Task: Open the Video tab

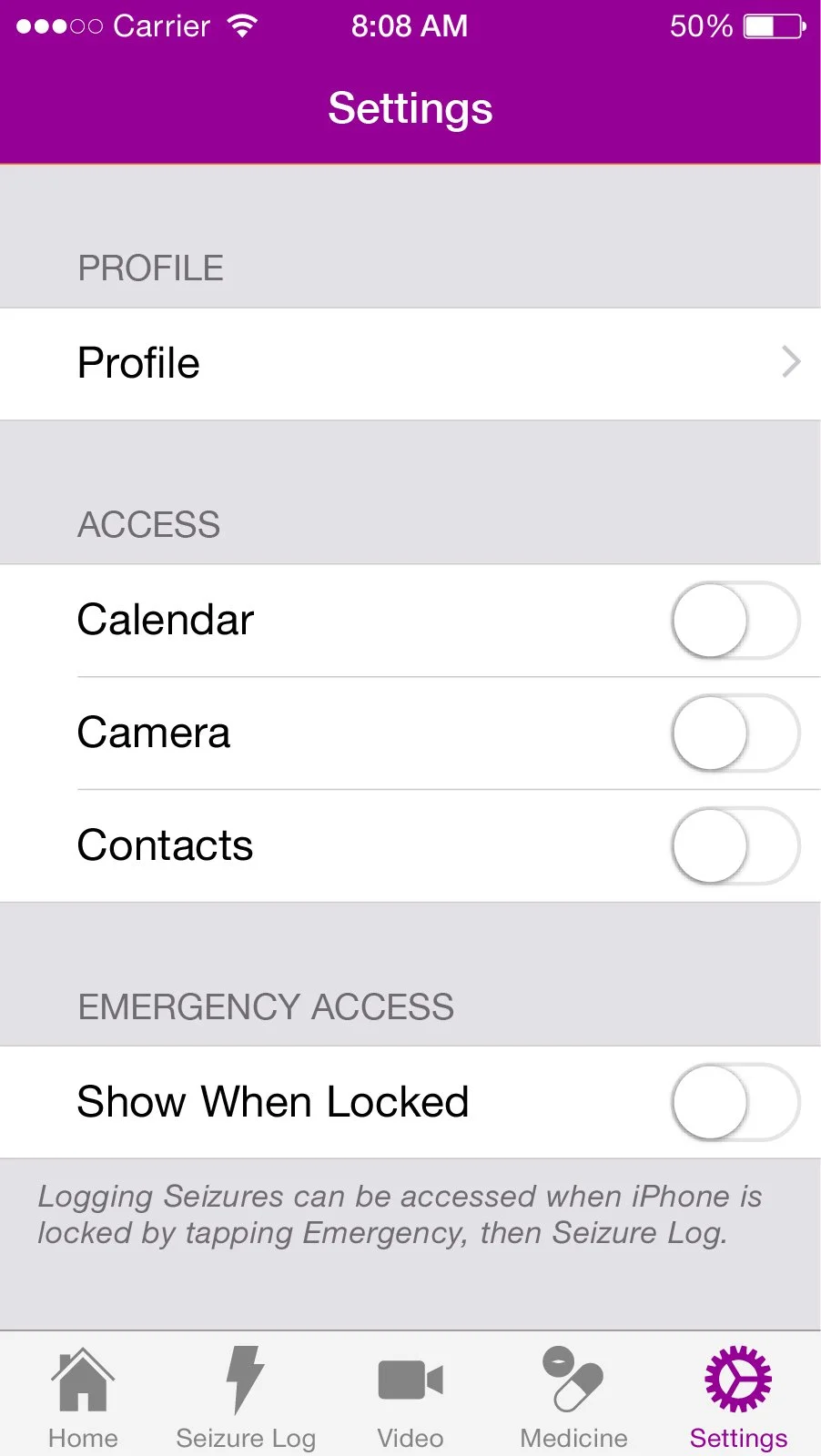Action: (x=410, y=1397)
